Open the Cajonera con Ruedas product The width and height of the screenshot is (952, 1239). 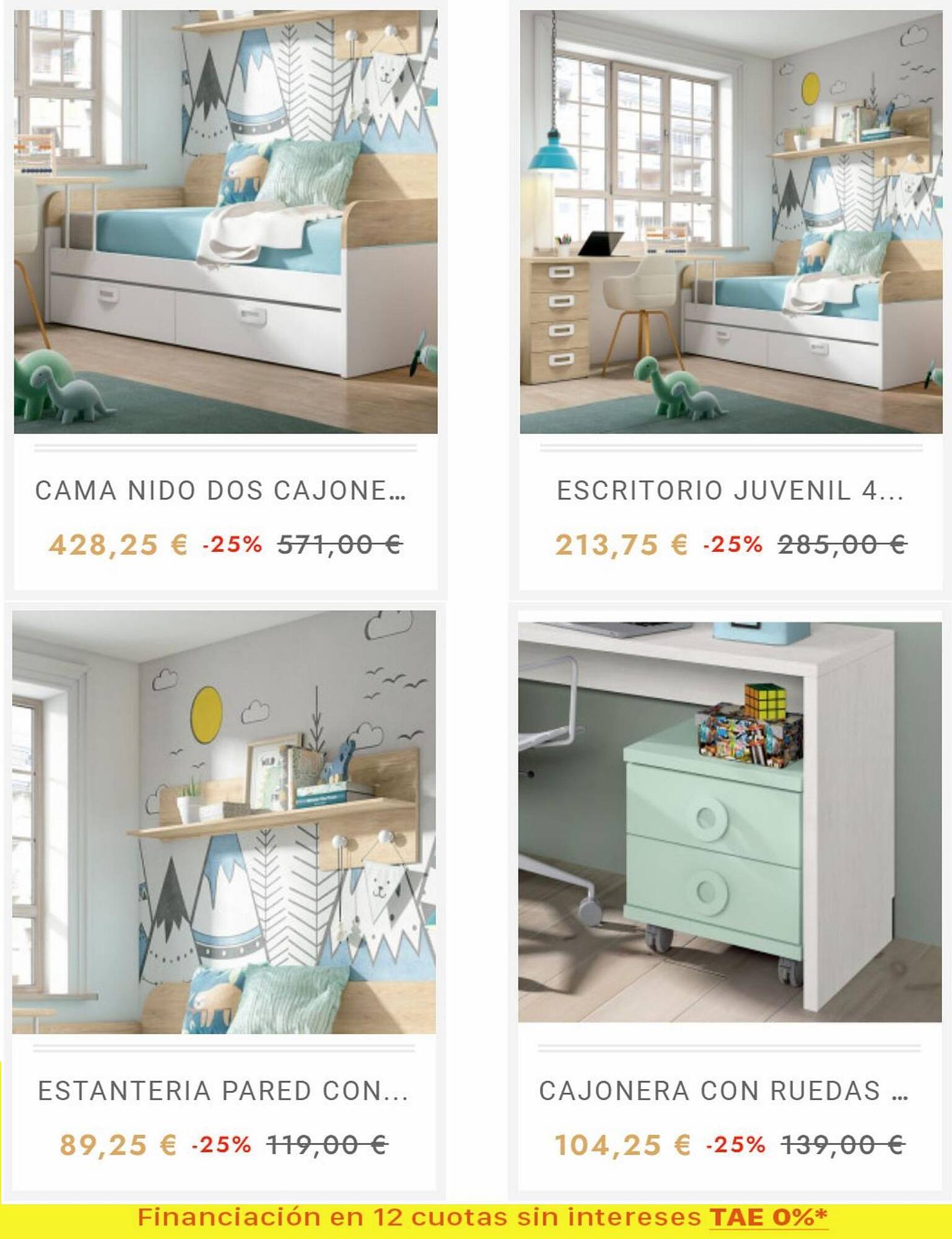pyautogui.click(x=723, y=1090)
